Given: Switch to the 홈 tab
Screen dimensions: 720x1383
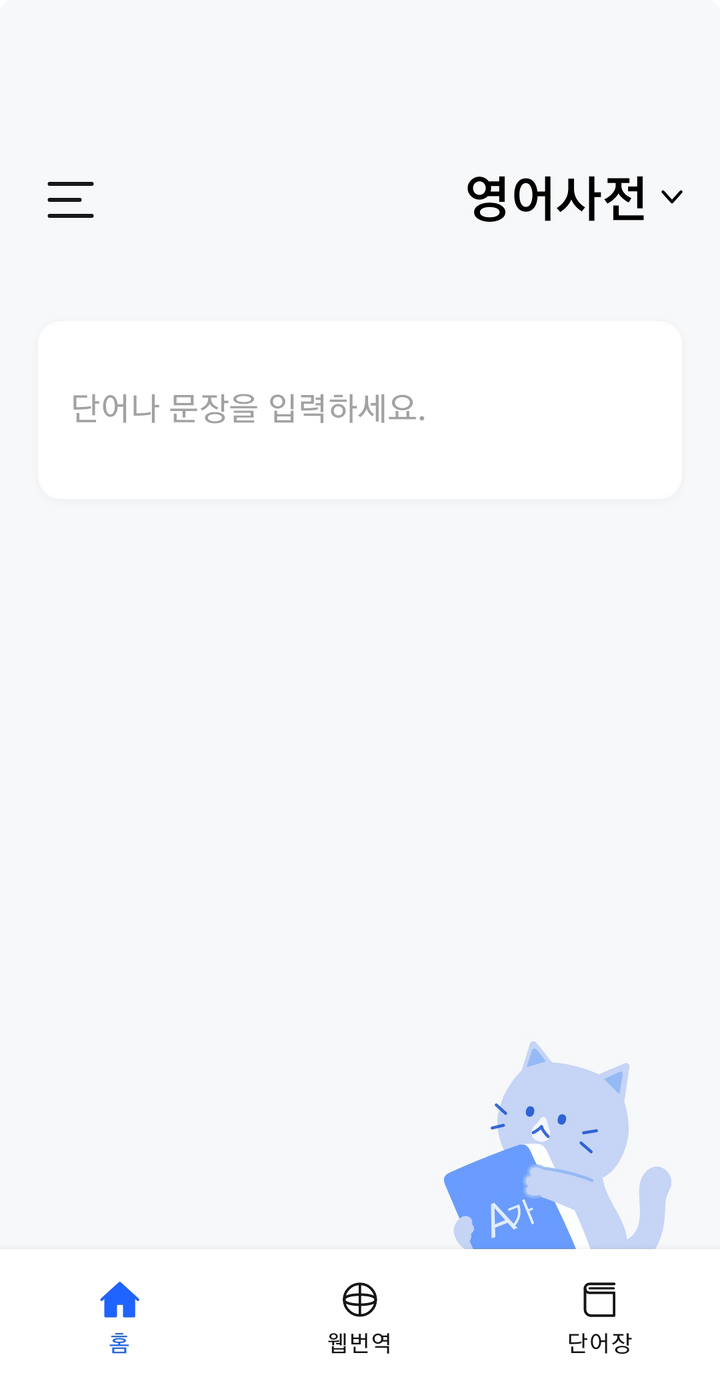Looking at the screenshot, I should (119, 1317).
